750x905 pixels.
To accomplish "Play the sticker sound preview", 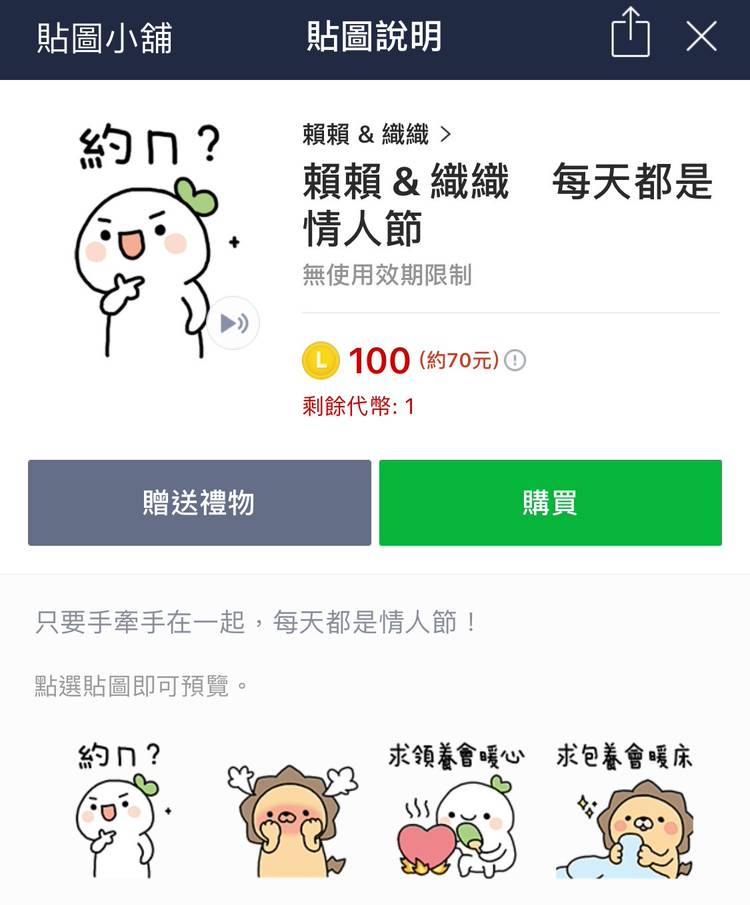I will click(234, 323).
